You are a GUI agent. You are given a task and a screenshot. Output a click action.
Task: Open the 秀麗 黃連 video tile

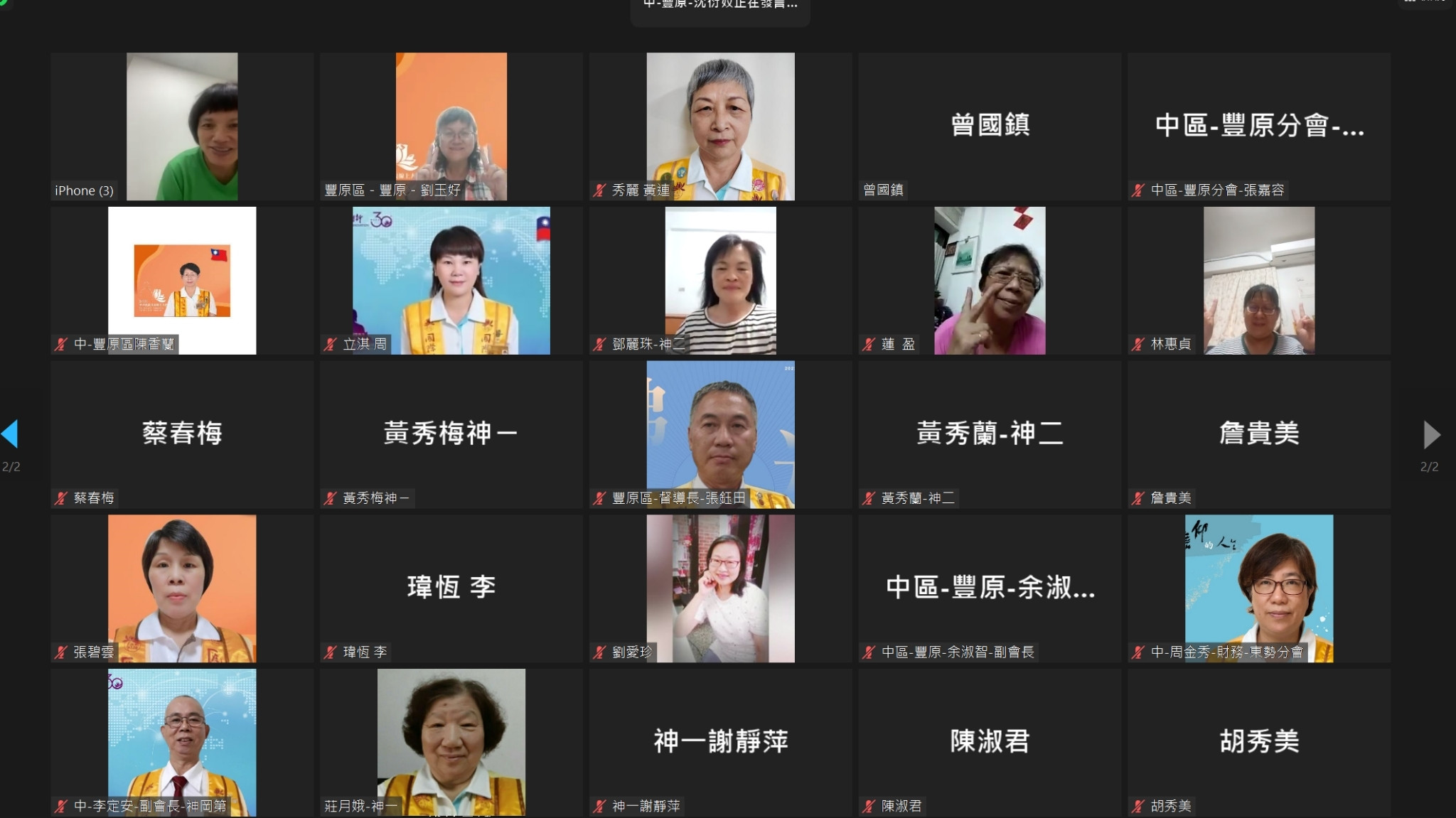[x=720, y=127]
